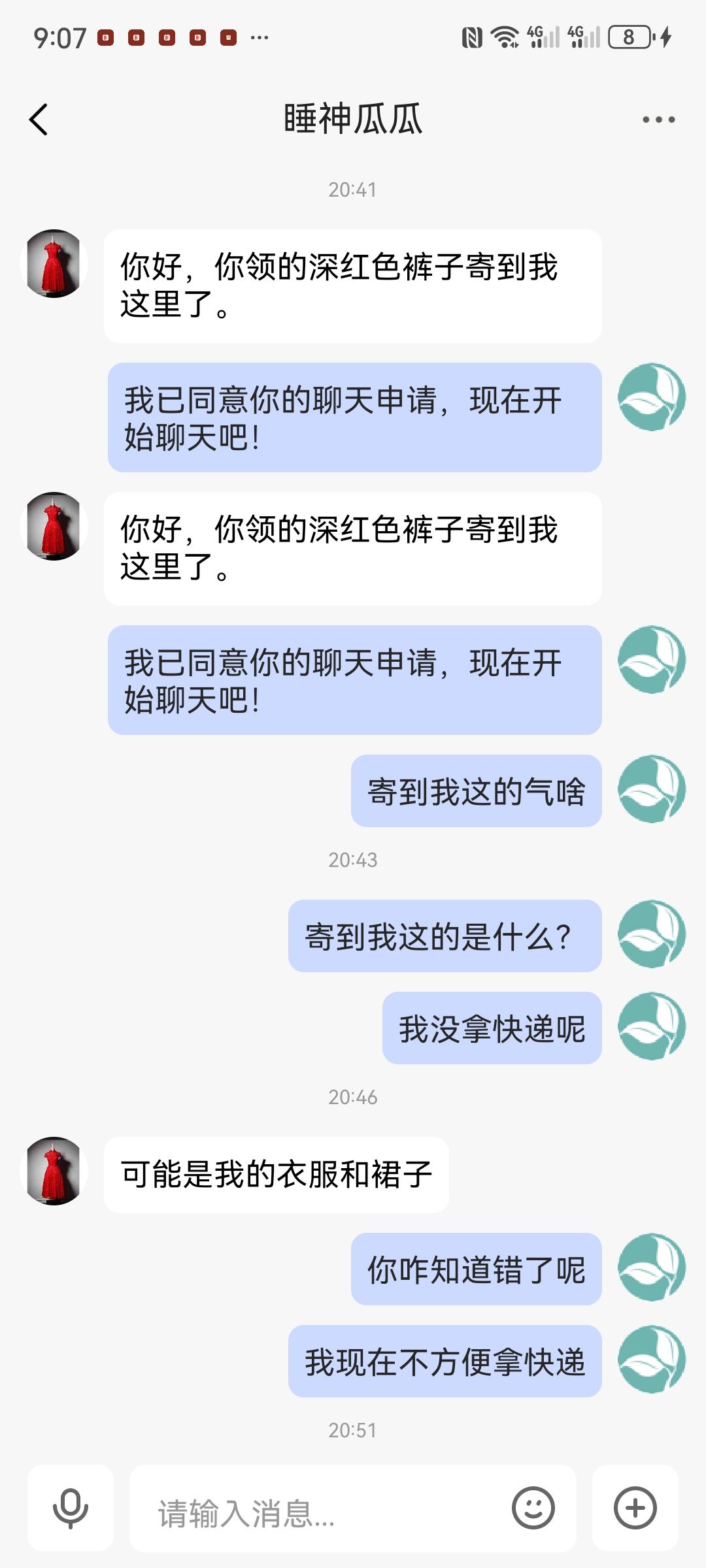Open the emoji picker

pyautogui.click(x=533, y=1508)
